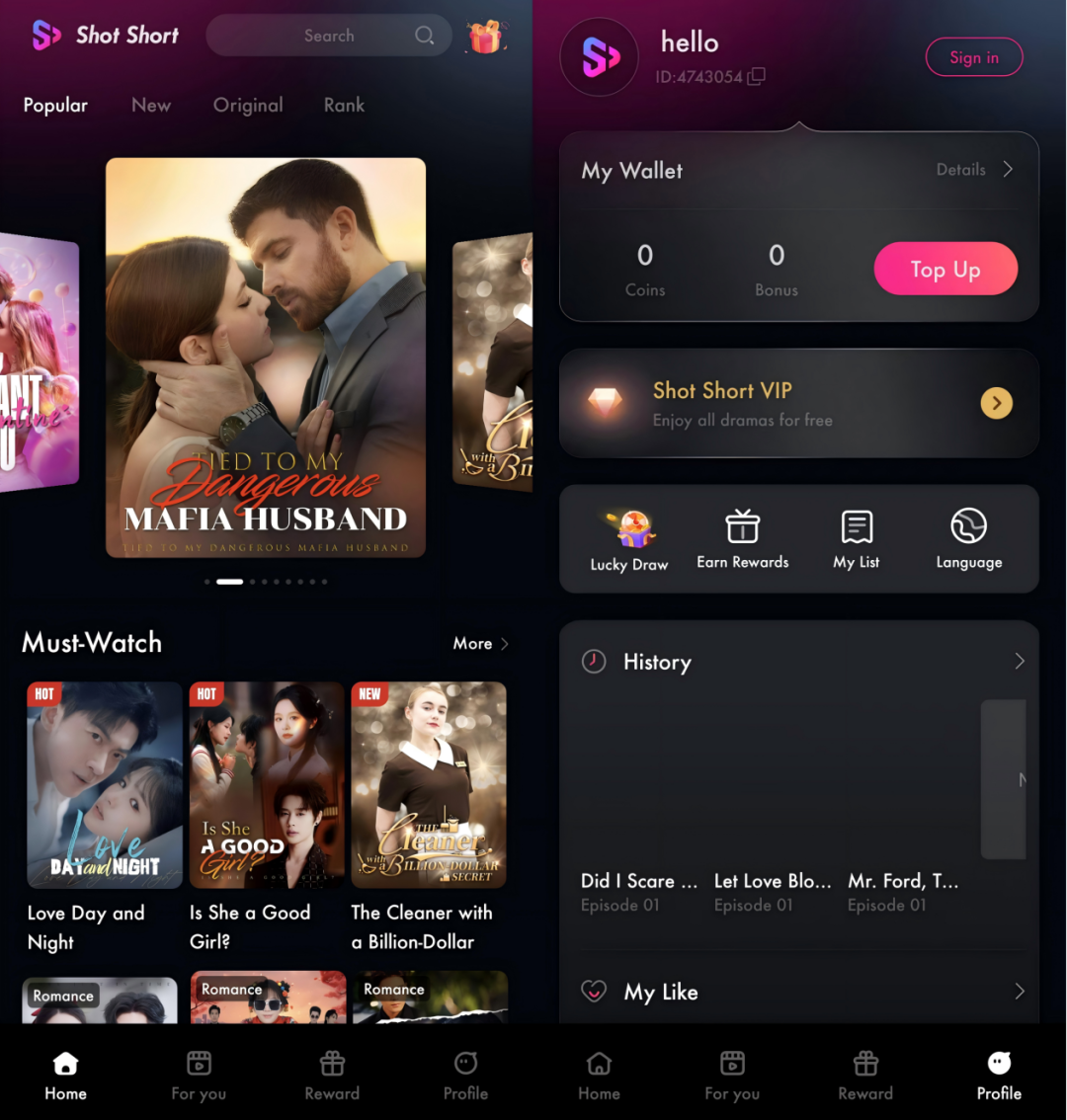The height and width of the screenshot is (1120, 1067).
Task: Open The Cleaner with a Billion-Dollar card
Action: tap(429, 785)
